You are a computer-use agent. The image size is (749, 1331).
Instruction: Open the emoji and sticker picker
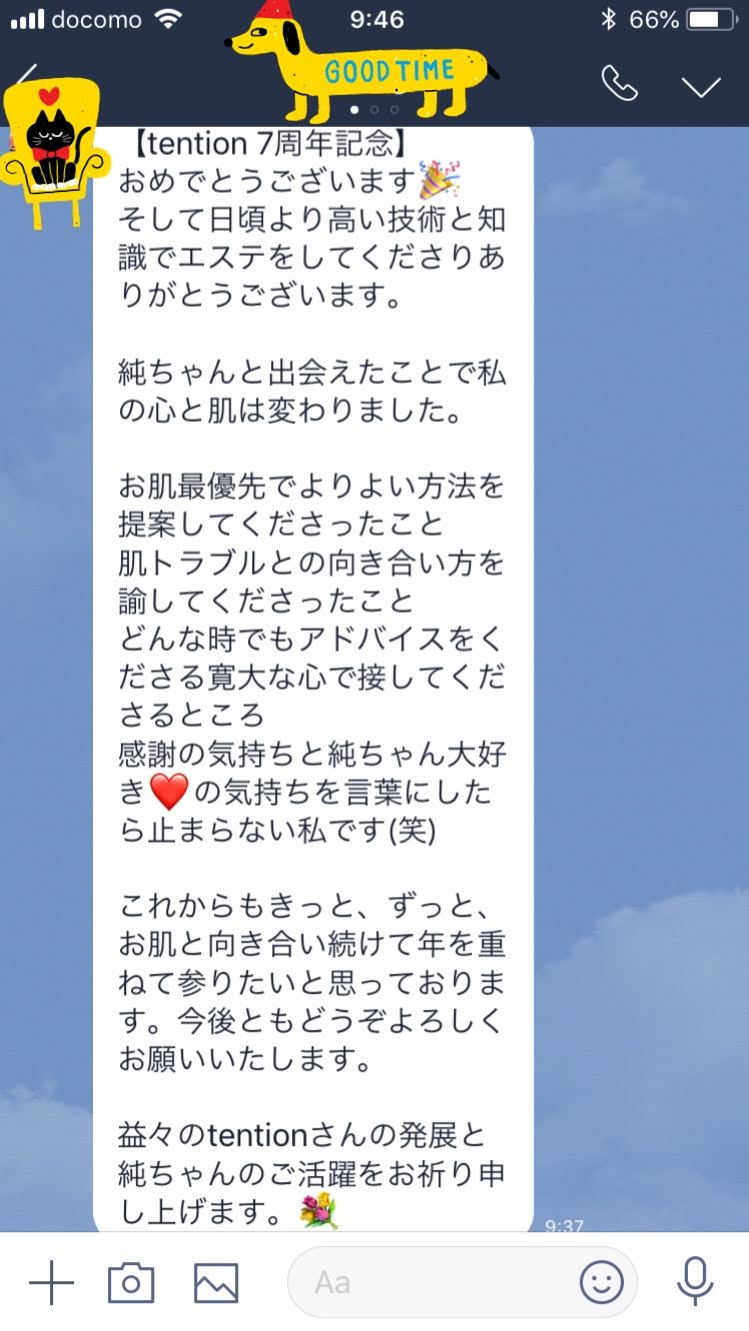tap(602, 1282)
